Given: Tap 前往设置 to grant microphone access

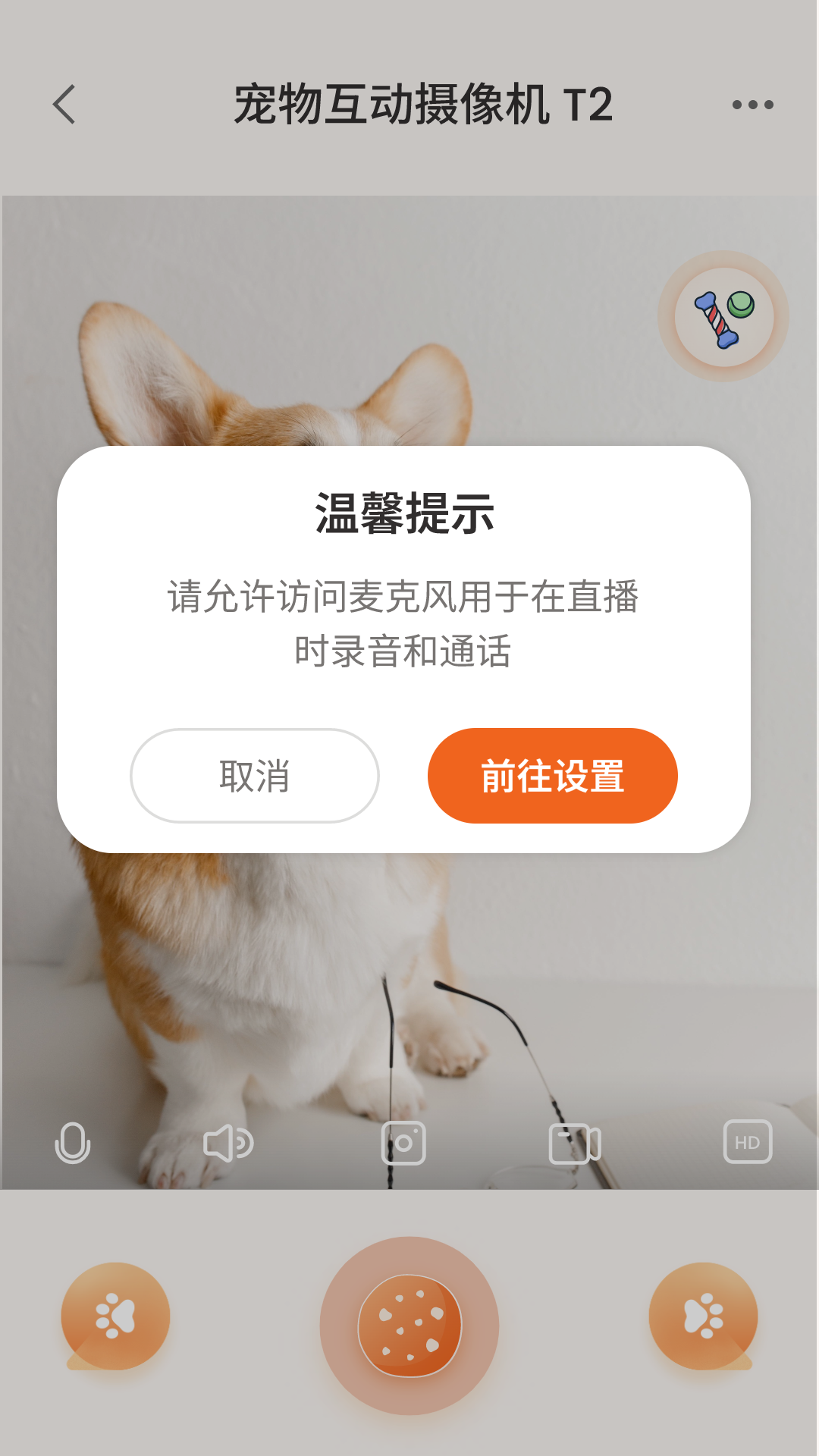Looking at the screenshot, I should click(x=552, y=776).
